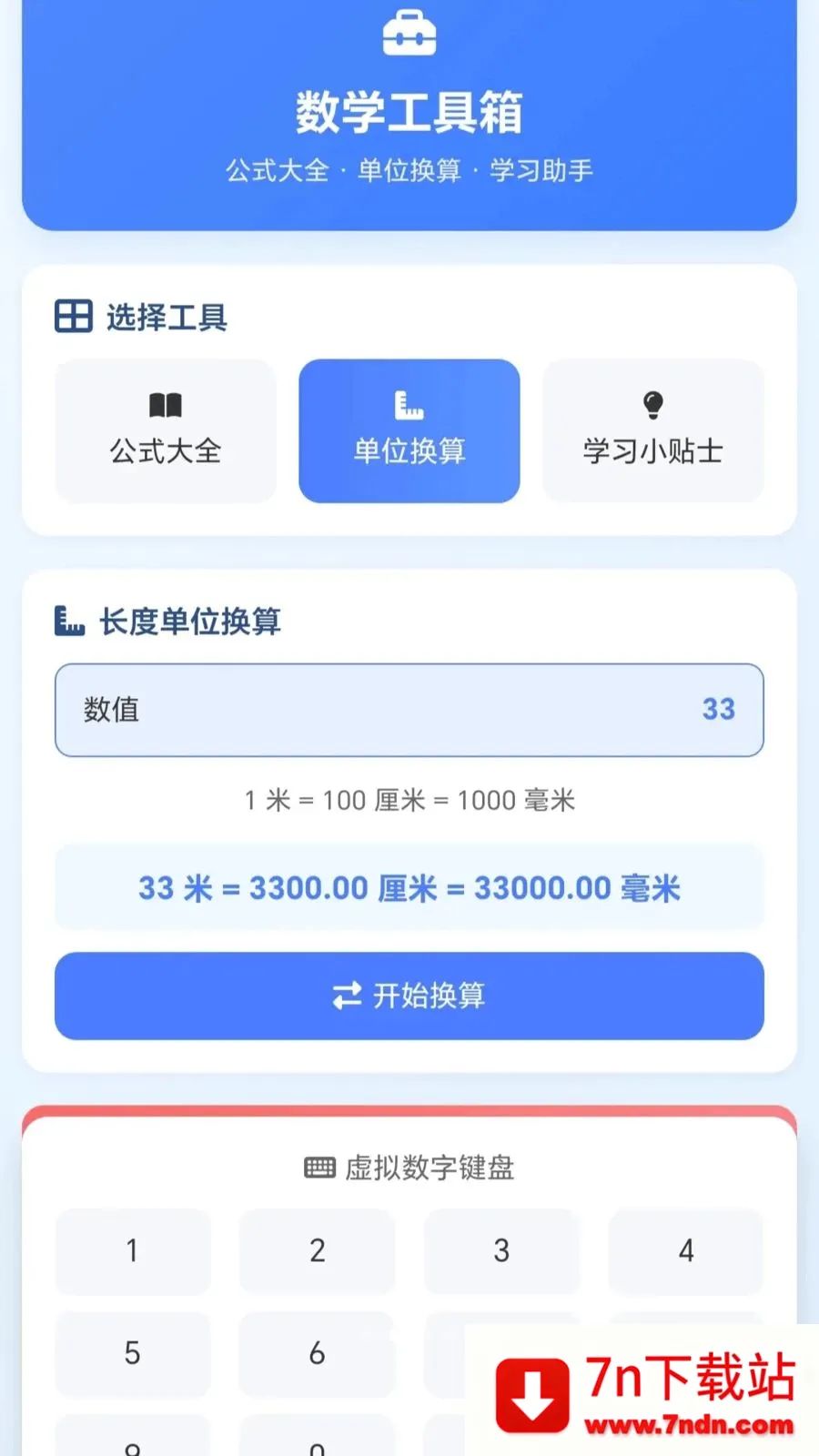
Task: Switch to the 学习小贴士 tool tab
Action: [x=652, y=430]
